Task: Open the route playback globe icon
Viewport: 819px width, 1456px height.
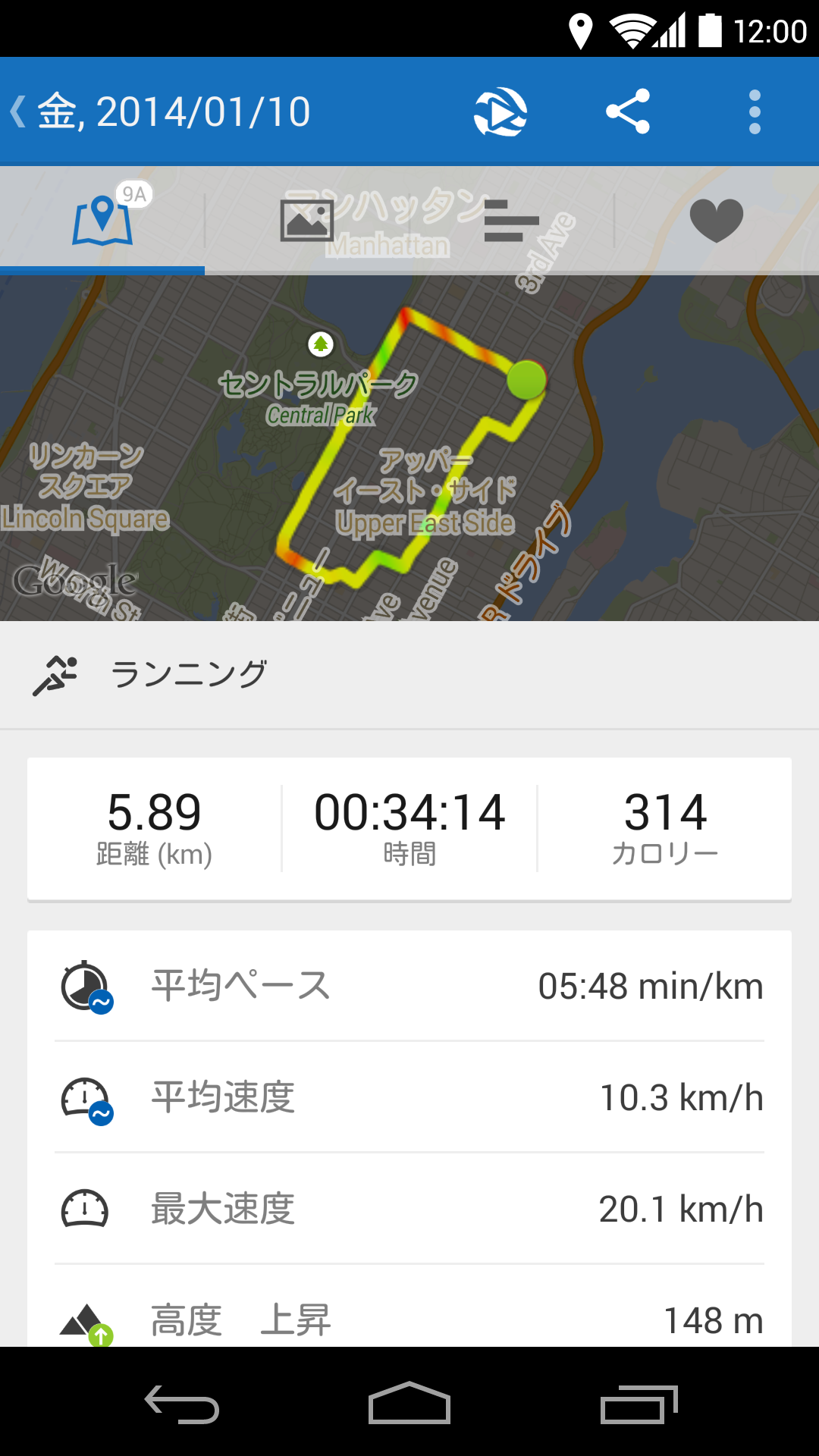Action: (x=500, y=112)
